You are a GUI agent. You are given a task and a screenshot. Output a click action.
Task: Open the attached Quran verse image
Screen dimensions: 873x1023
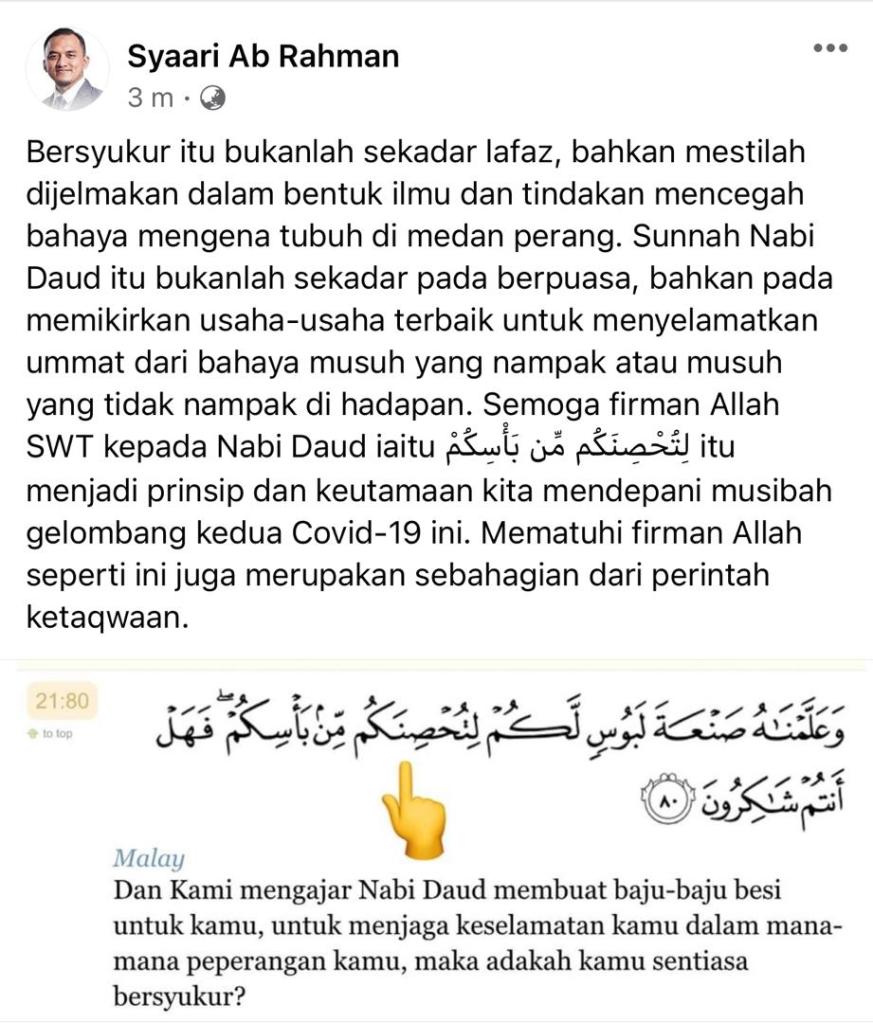tap(436, 838)
